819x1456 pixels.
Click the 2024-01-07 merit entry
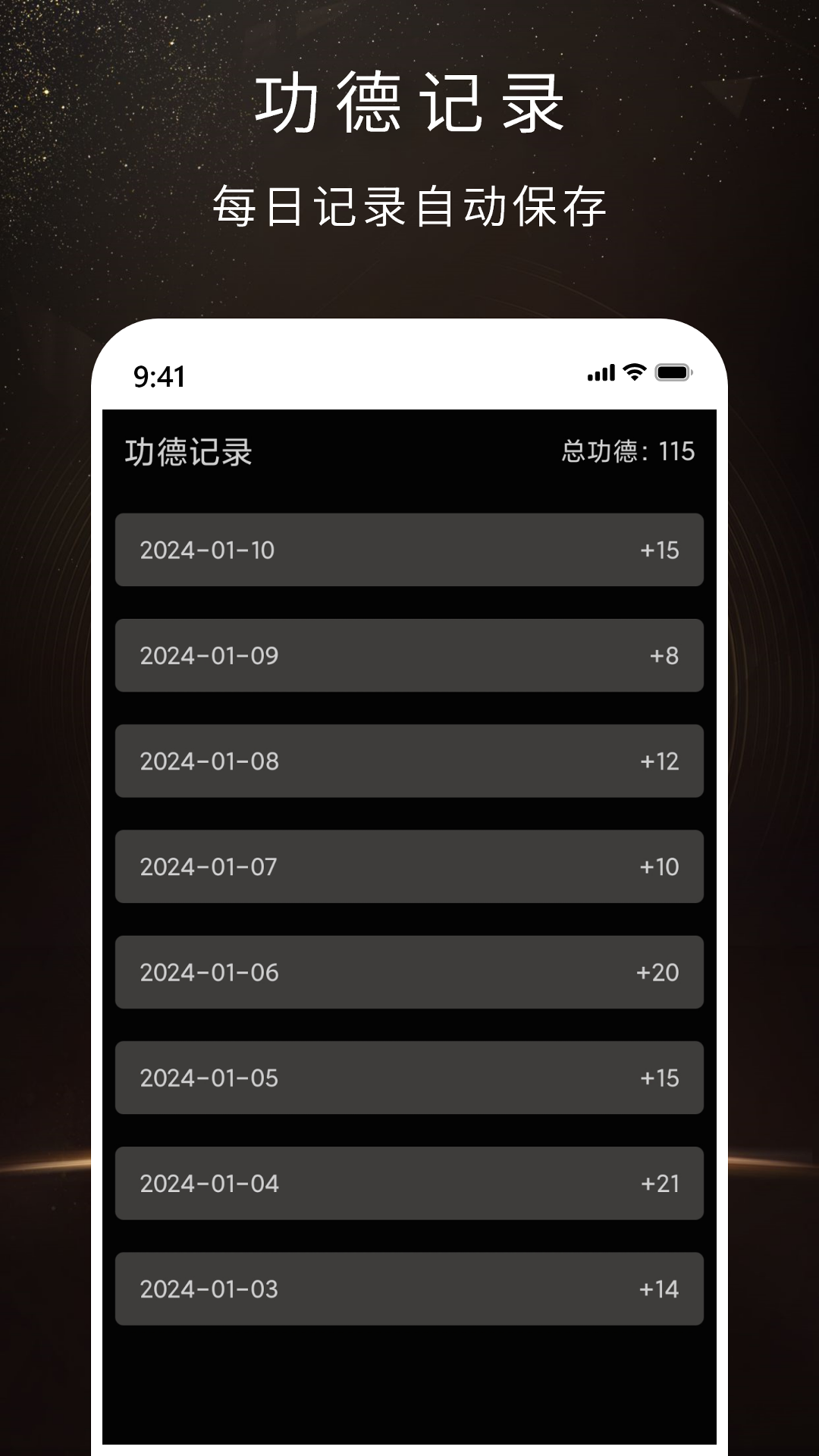point(409,867)
